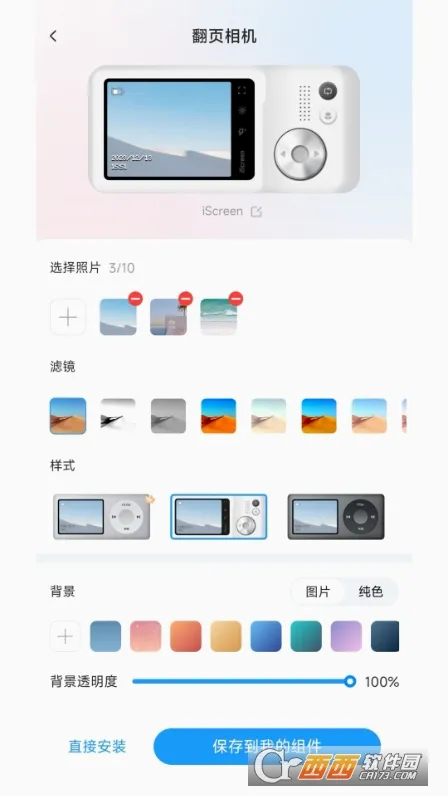
Task: Add a custom background with plus
Action: pyautogui.click(x=65, y=636)
